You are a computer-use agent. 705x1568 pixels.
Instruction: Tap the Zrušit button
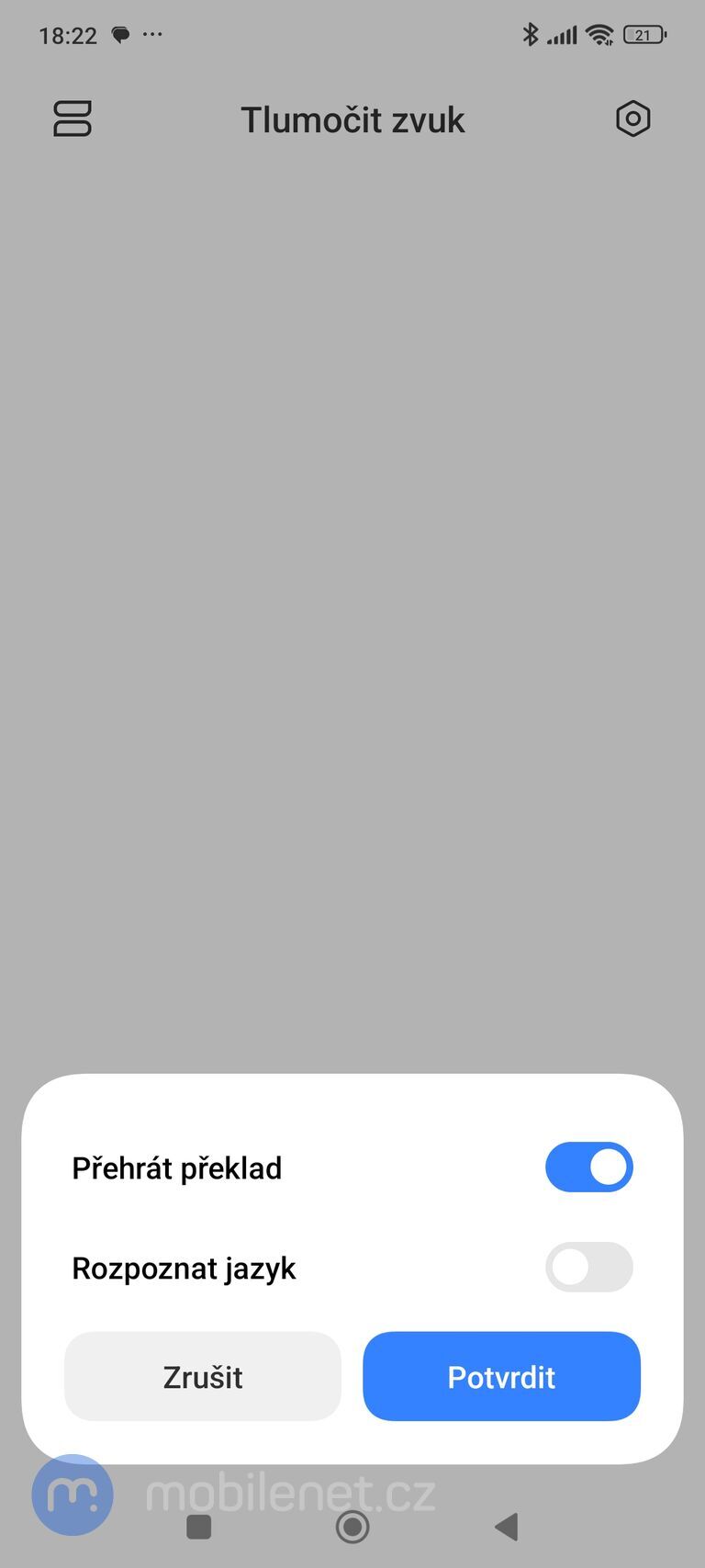tap(203, 1376)
